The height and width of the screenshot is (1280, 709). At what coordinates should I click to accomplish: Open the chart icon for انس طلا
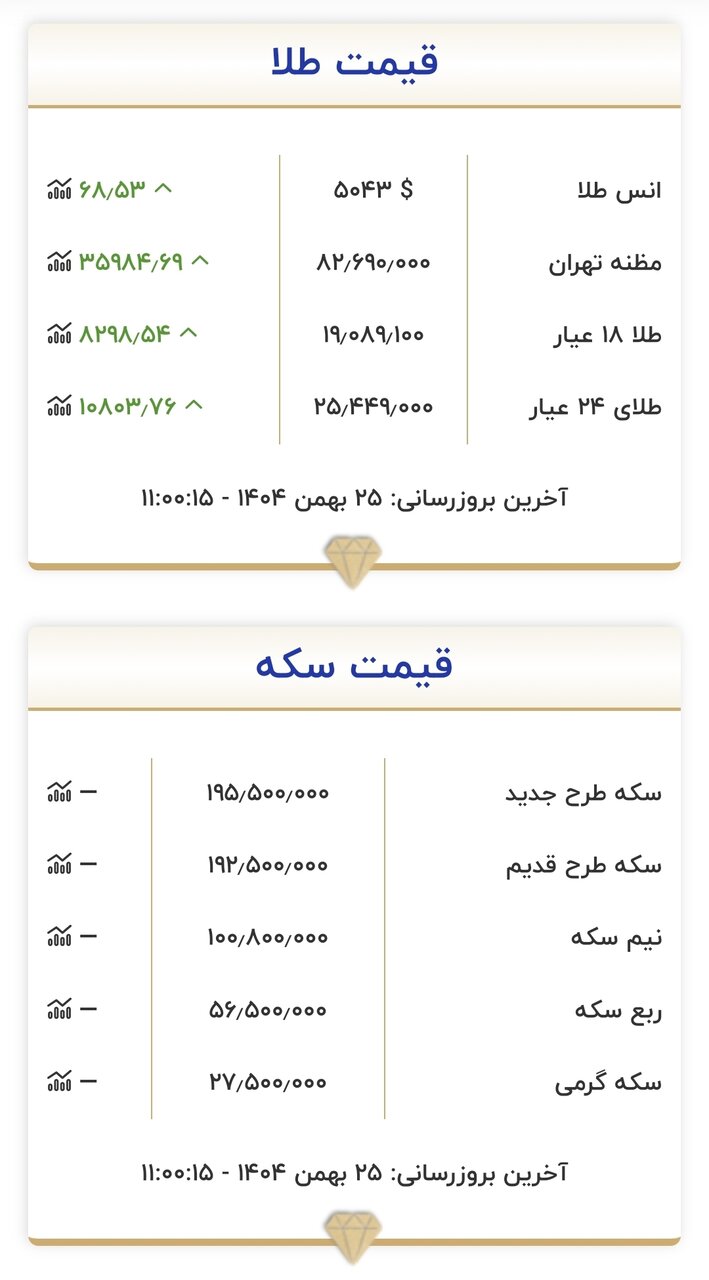tap(59, 188)
